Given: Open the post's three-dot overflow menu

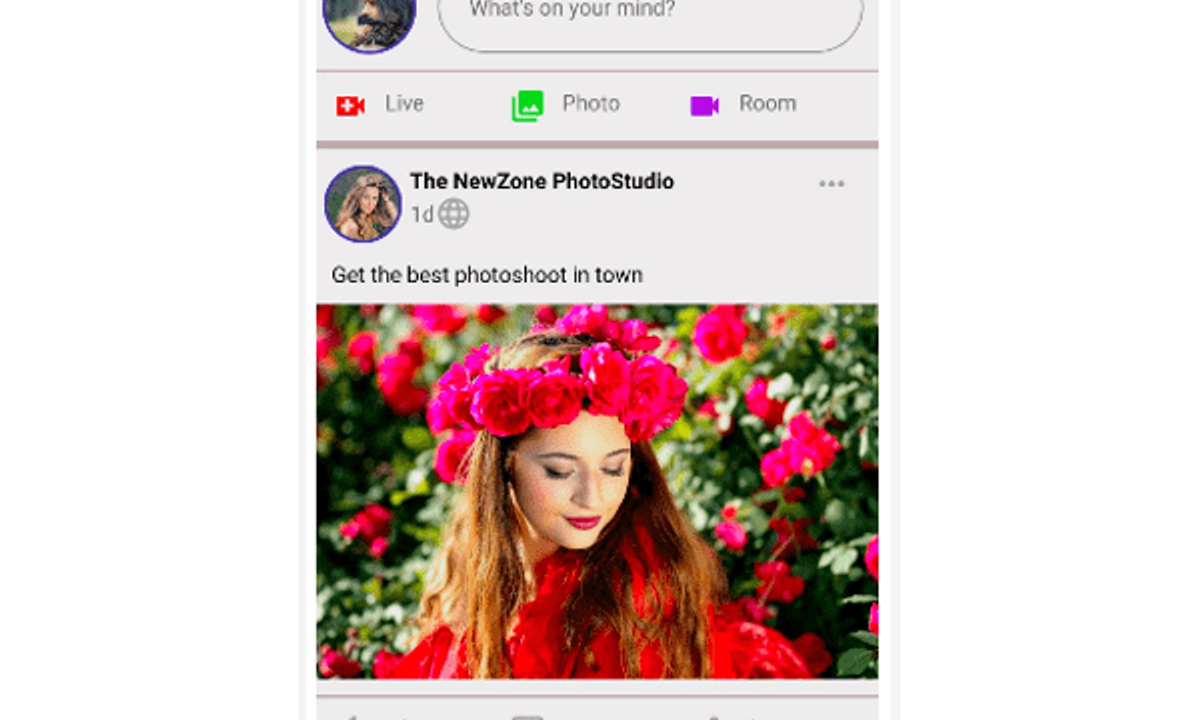Looking at the screenshot, I should 831,184.
